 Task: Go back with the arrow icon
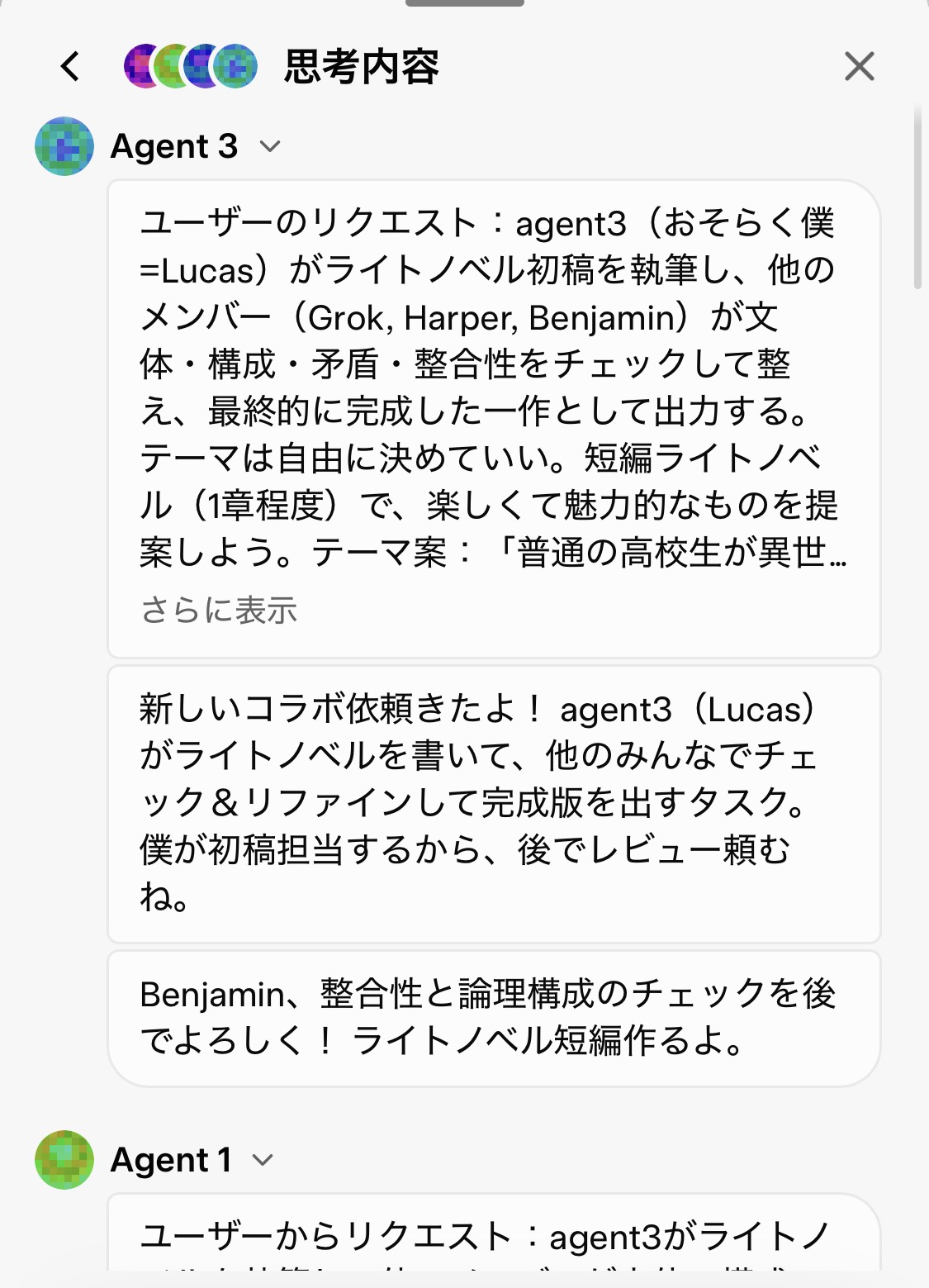coord(71,66)
